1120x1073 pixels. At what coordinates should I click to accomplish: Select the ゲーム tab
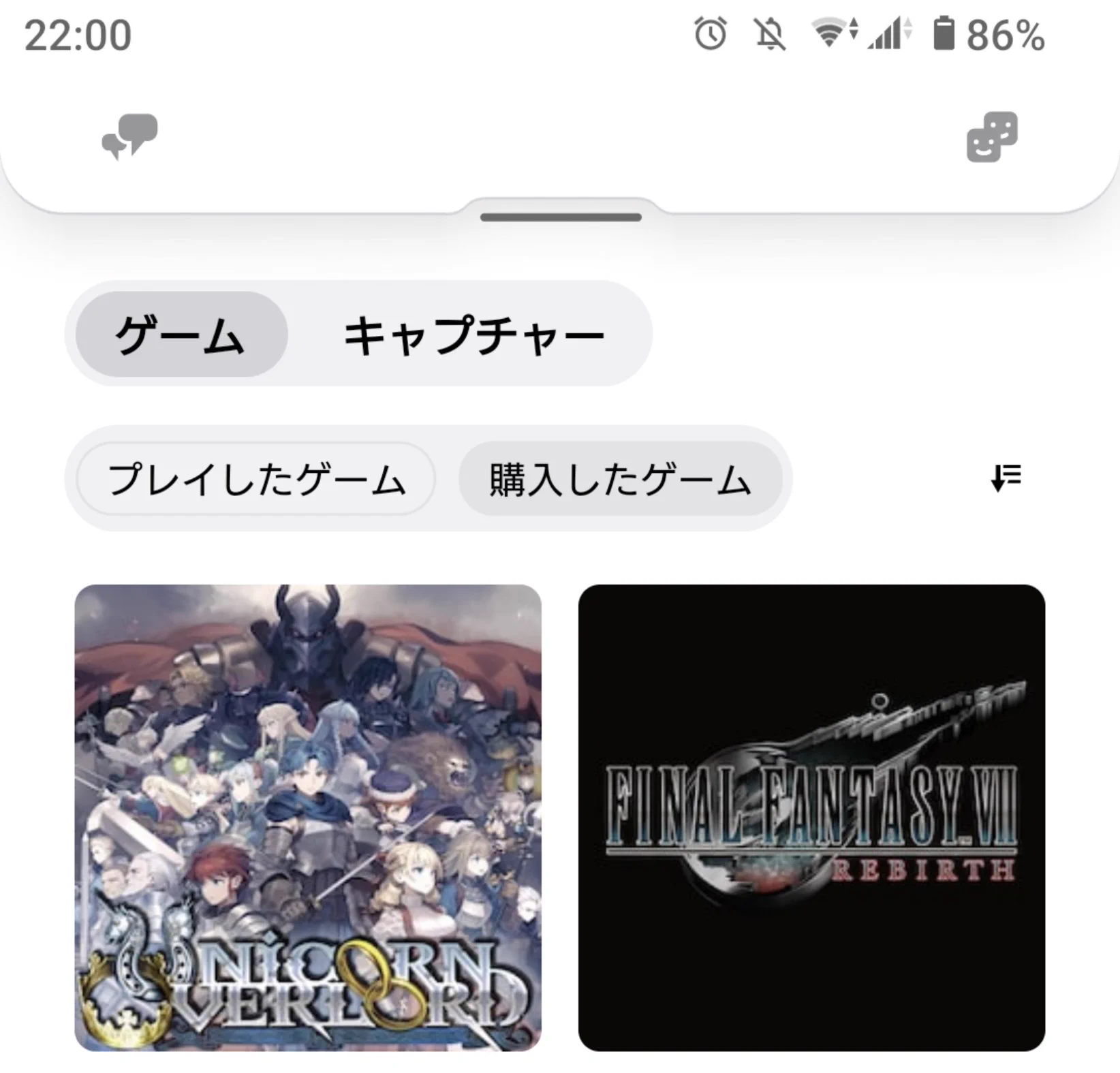pyautogui.click(x=181, y=335)
